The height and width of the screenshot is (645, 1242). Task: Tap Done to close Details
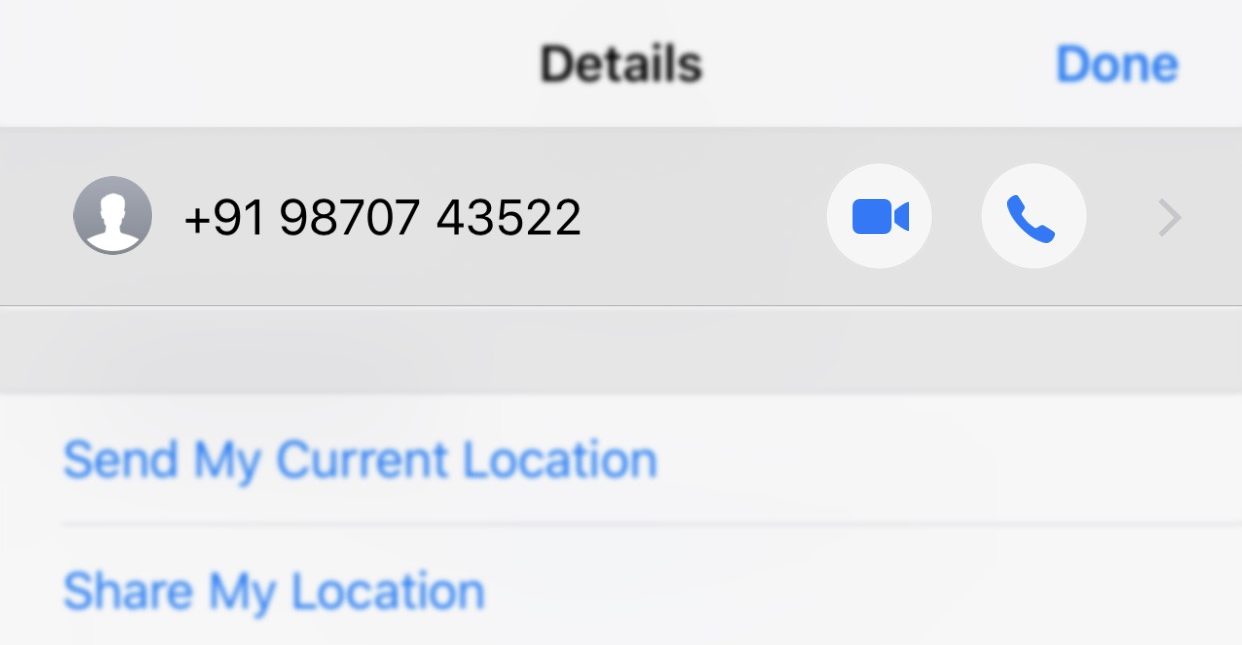[1116, 65]
